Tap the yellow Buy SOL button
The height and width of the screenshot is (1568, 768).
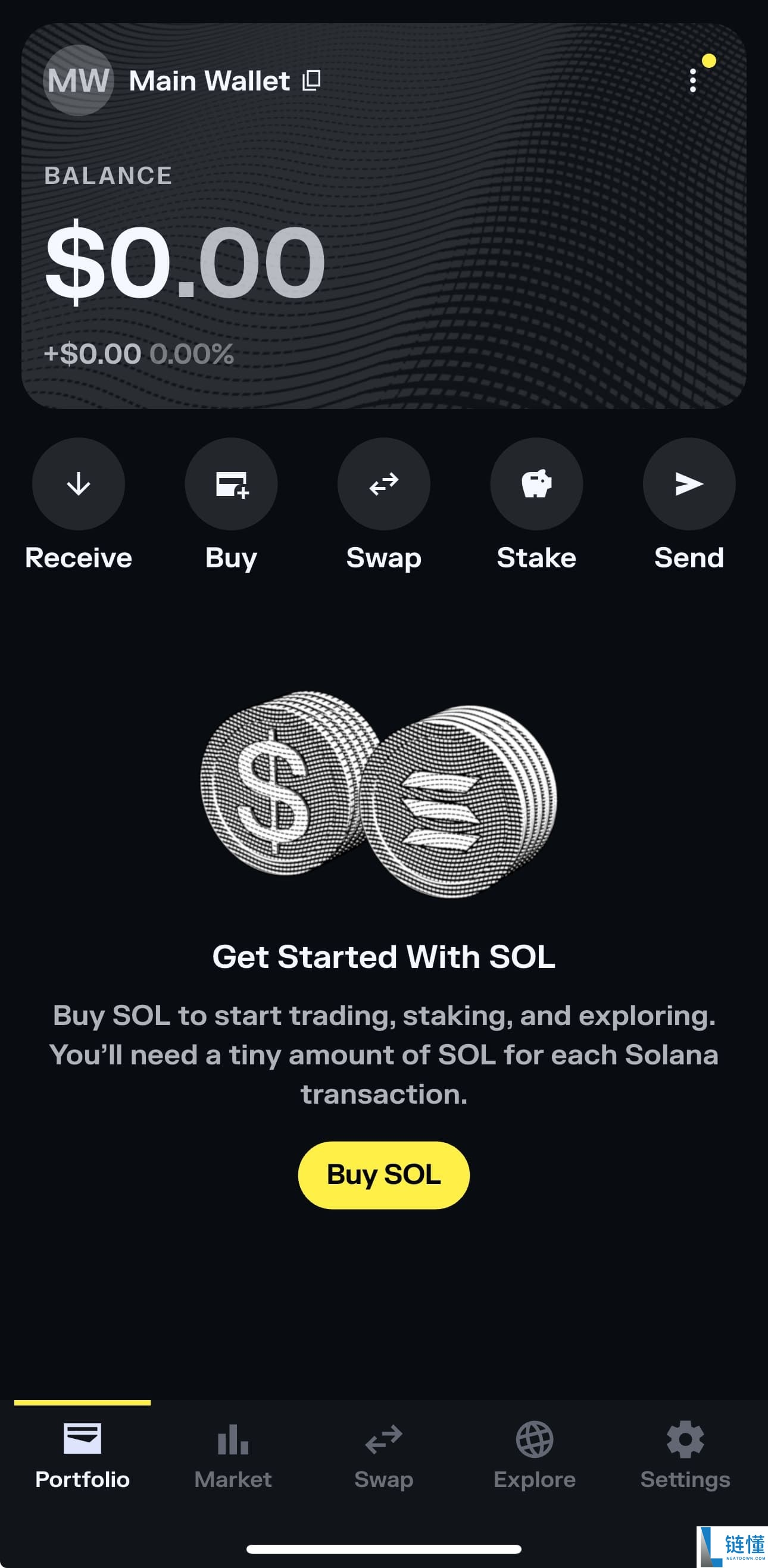click(x=383, y=1175)
